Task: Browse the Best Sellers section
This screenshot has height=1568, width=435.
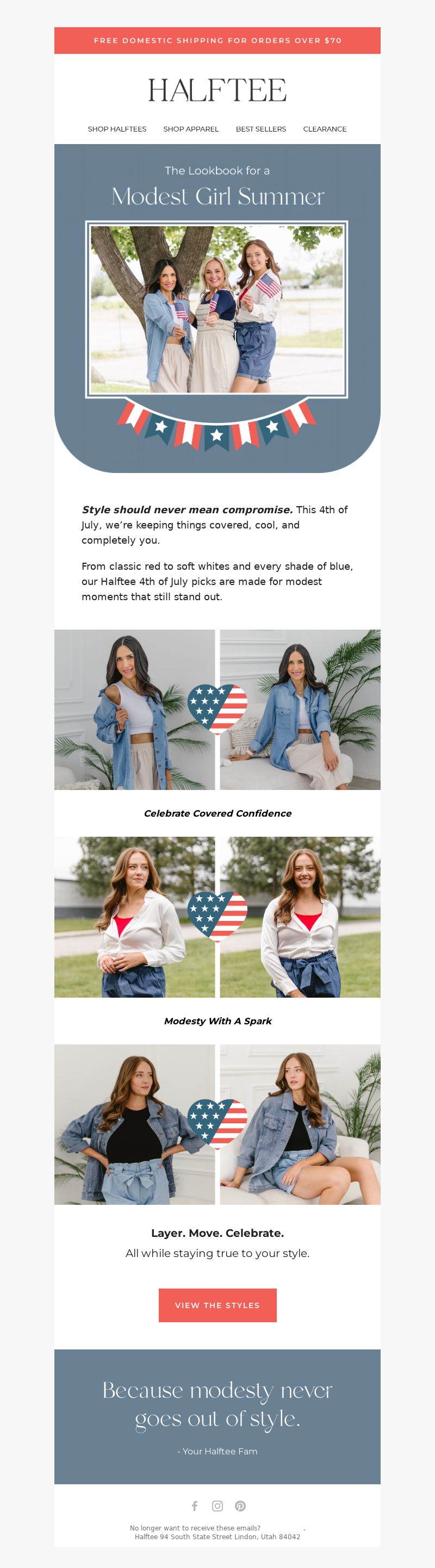Action: [x=261, y=129]
